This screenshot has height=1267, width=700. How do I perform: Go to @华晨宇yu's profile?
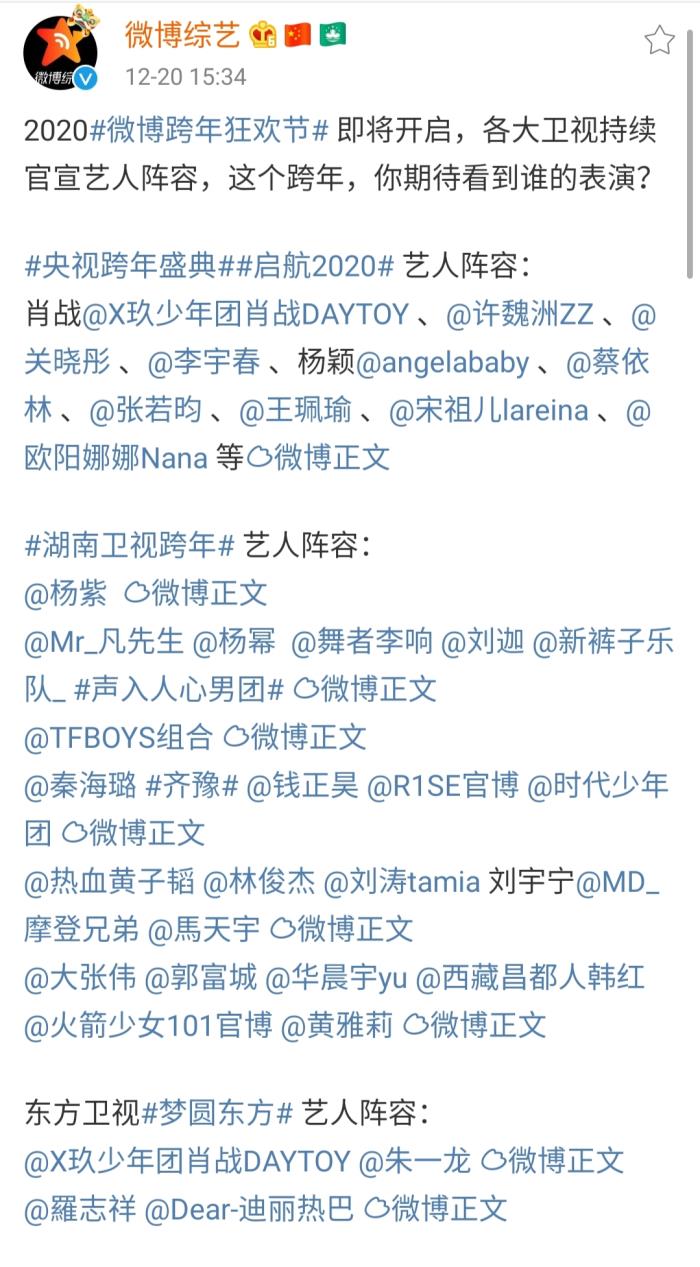click(x=336, y=977)
